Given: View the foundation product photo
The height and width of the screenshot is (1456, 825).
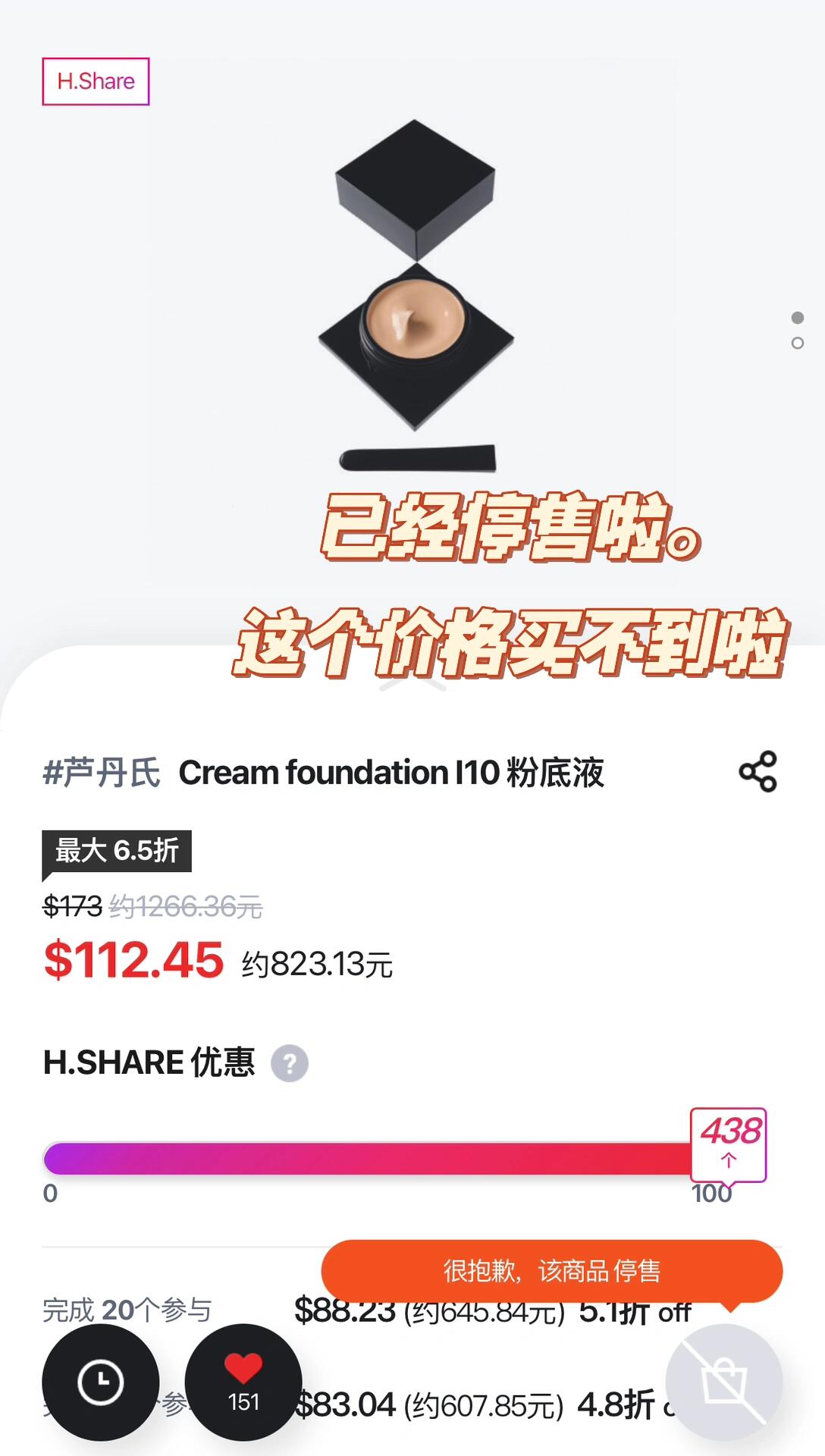Looking at the screenshot, I should coord(415,296).
